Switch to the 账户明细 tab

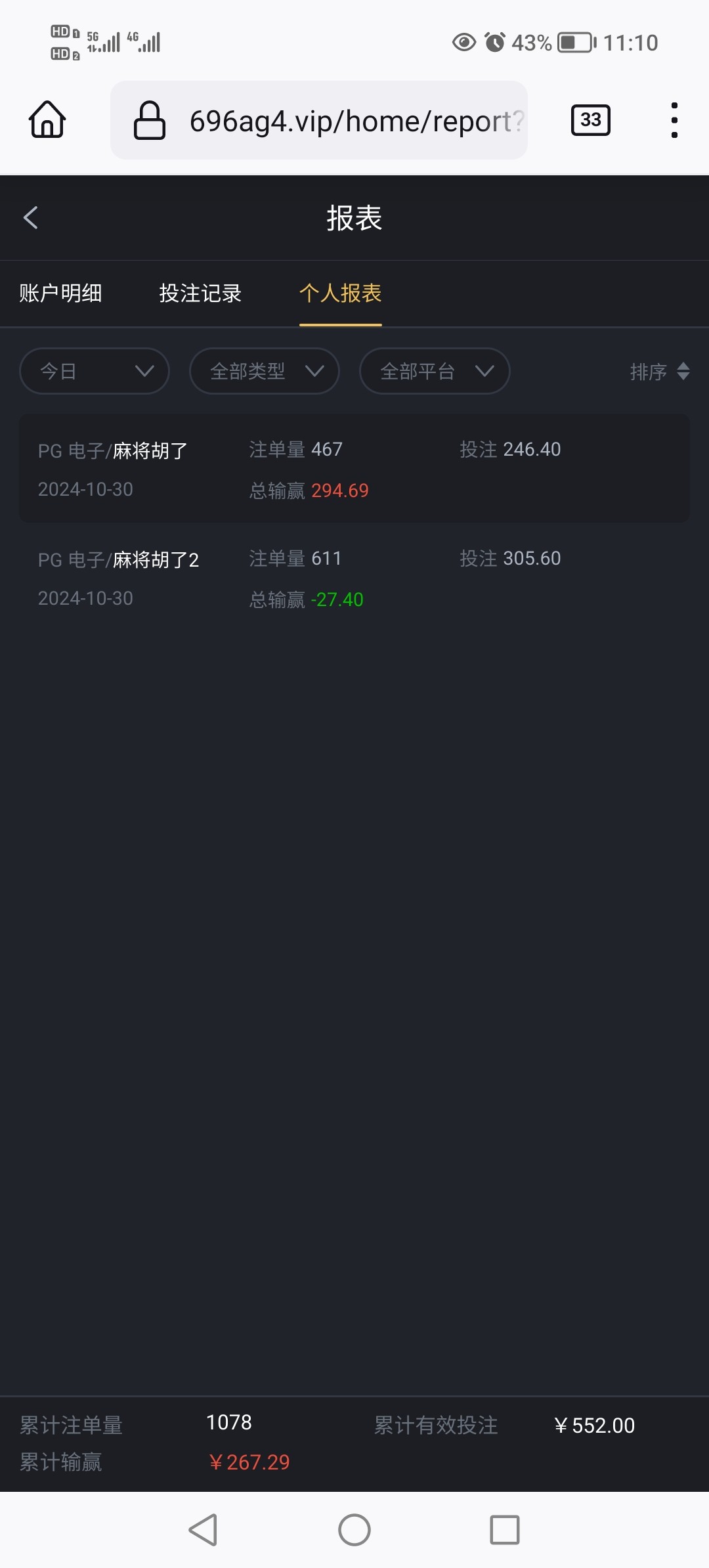[60, 293]
